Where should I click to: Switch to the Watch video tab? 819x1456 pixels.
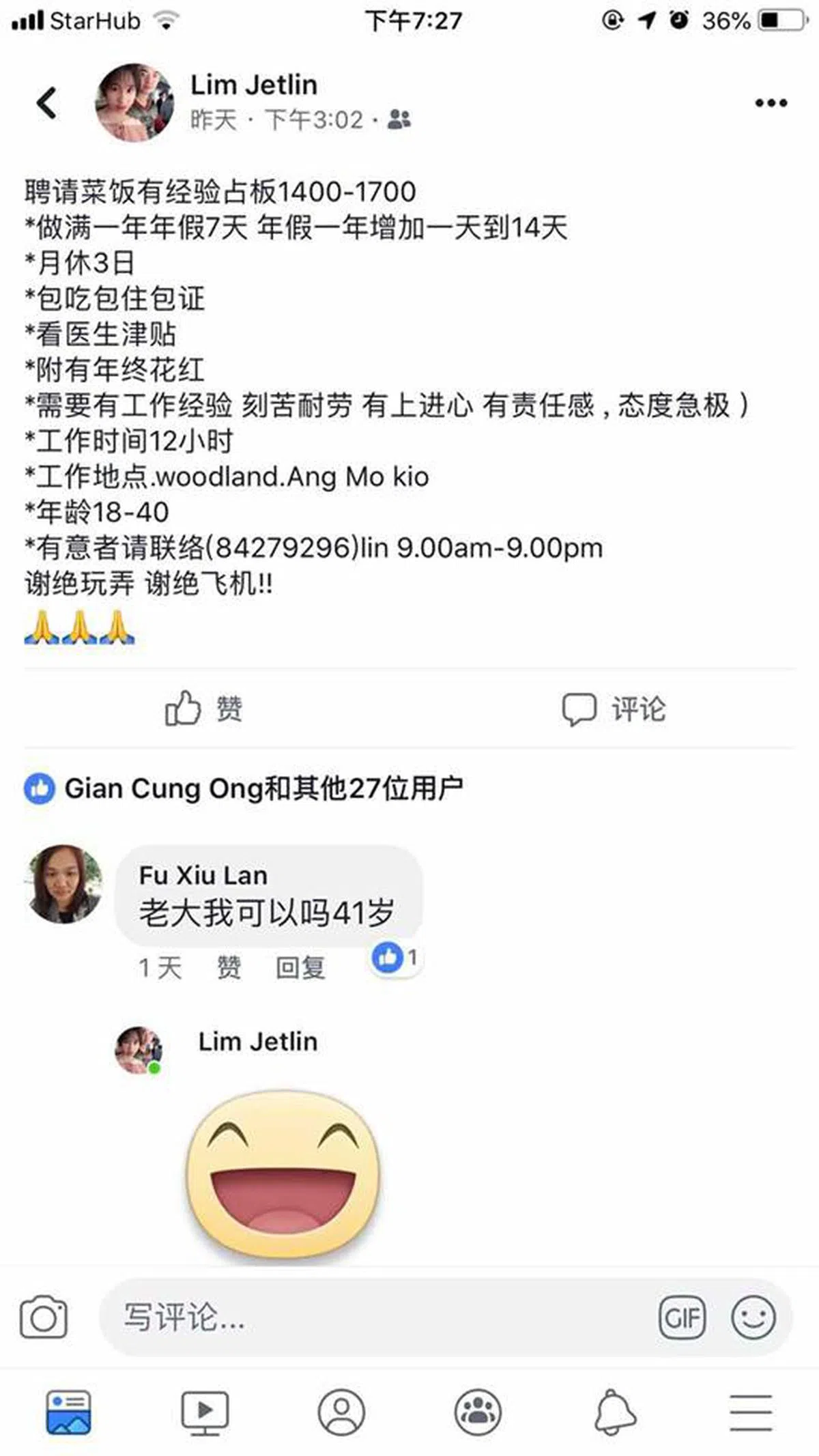(205, 1412)
